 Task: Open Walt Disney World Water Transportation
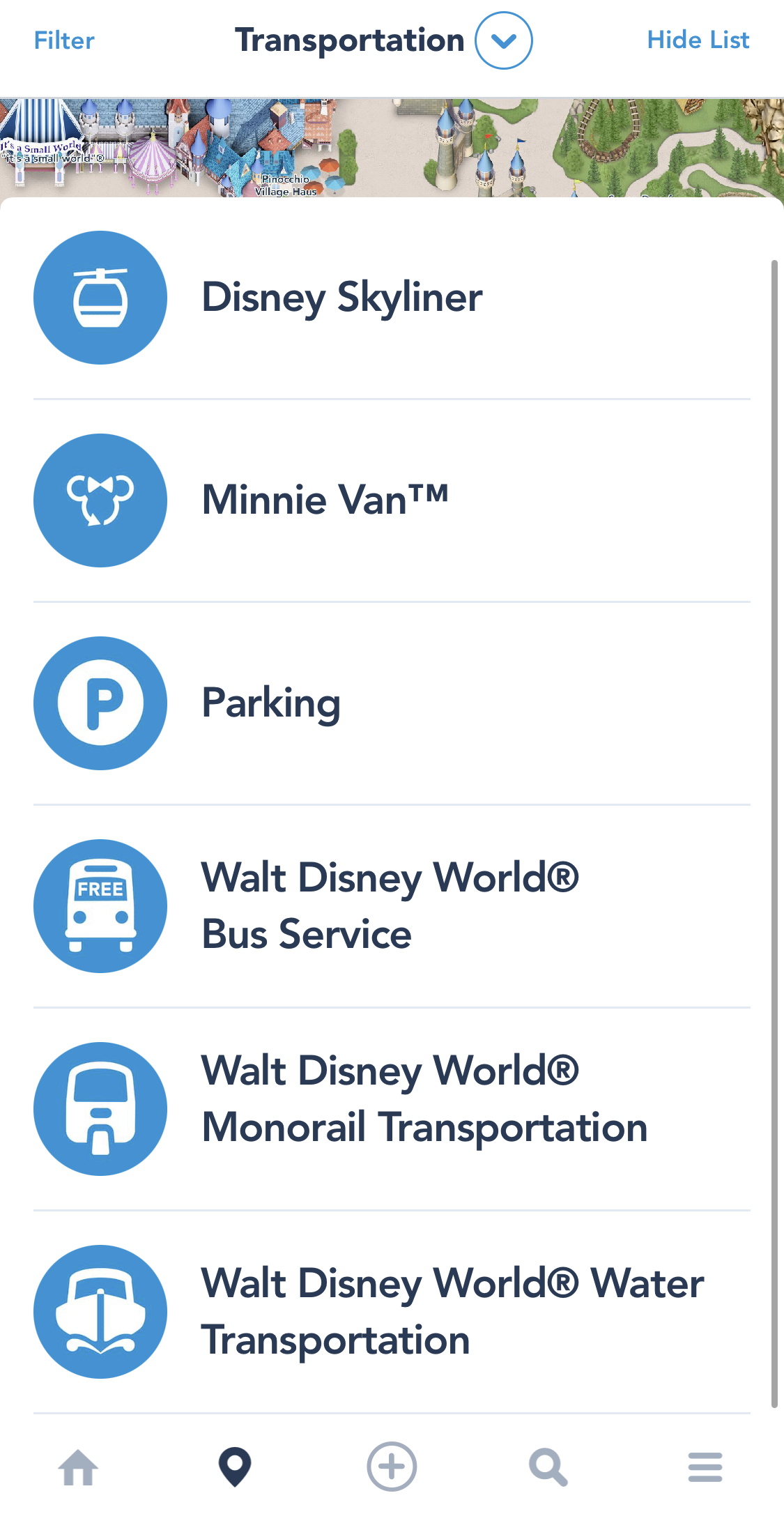(452, 1311)
